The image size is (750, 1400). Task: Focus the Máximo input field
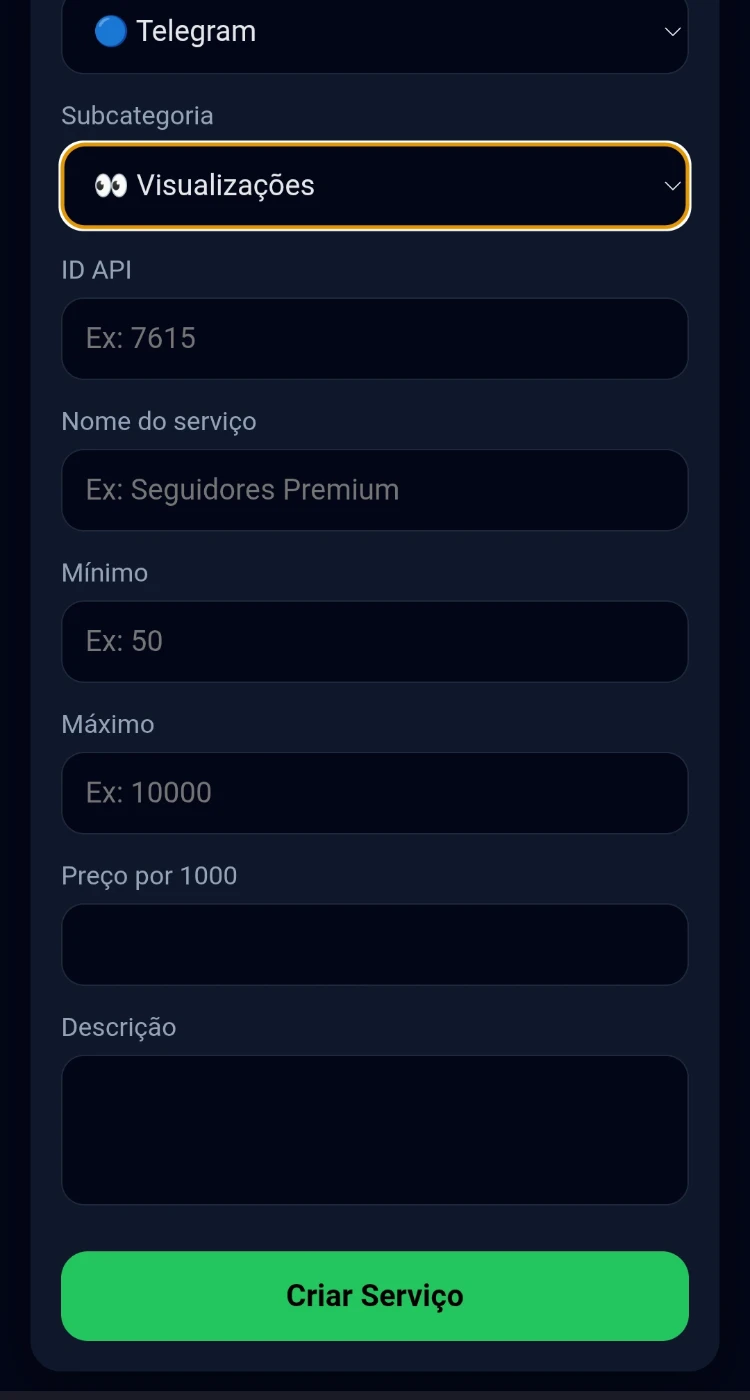click(x=375, y=793)
